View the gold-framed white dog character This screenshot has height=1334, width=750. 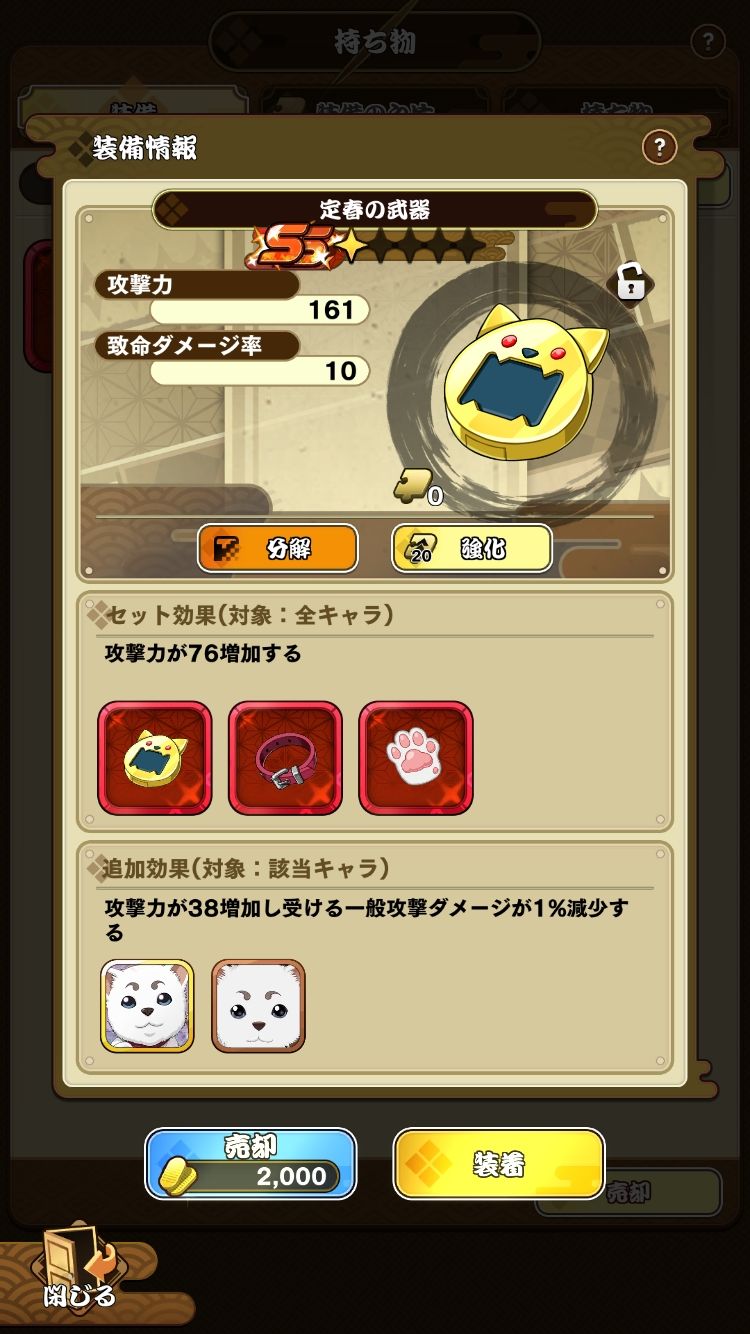pos(147,1005)
